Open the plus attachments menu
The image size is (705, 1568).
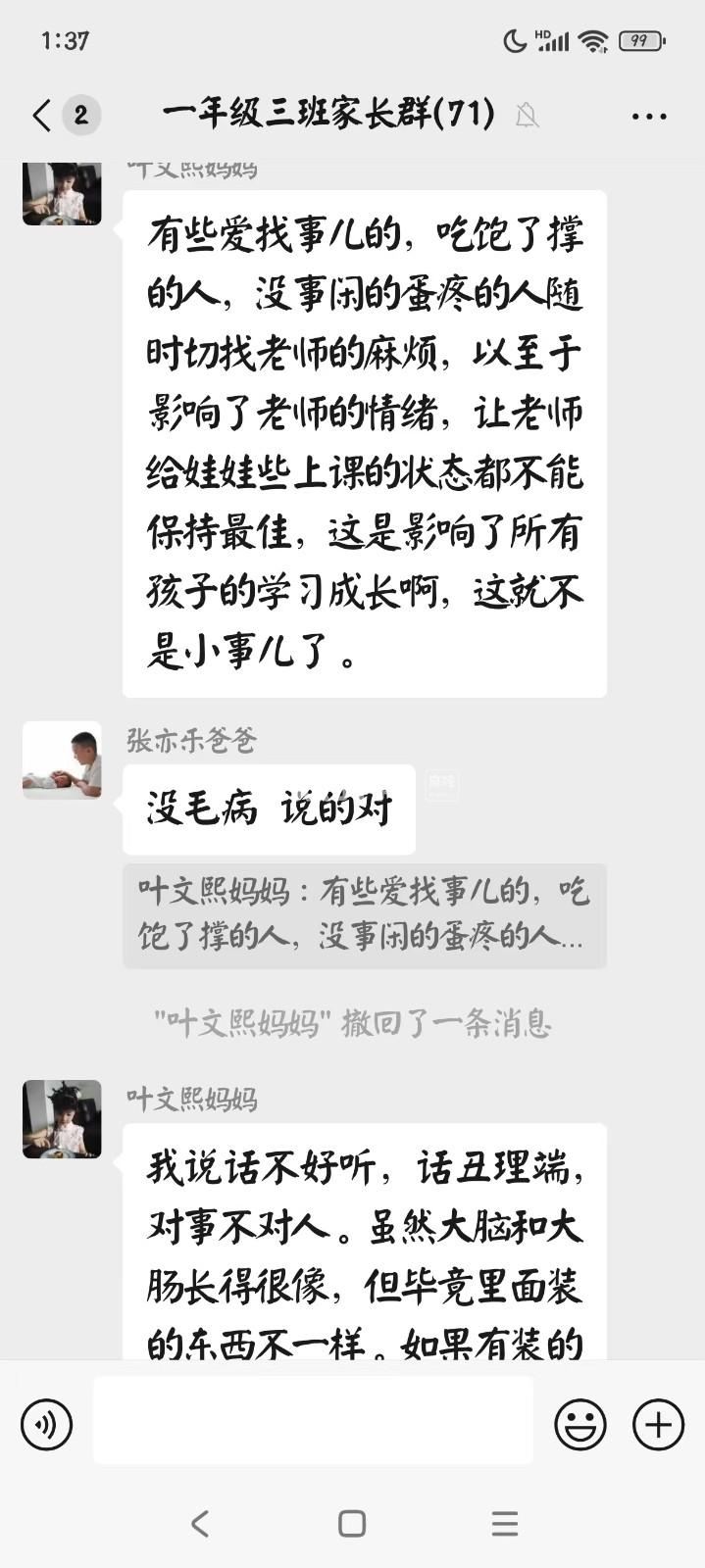click(658, 1424)
